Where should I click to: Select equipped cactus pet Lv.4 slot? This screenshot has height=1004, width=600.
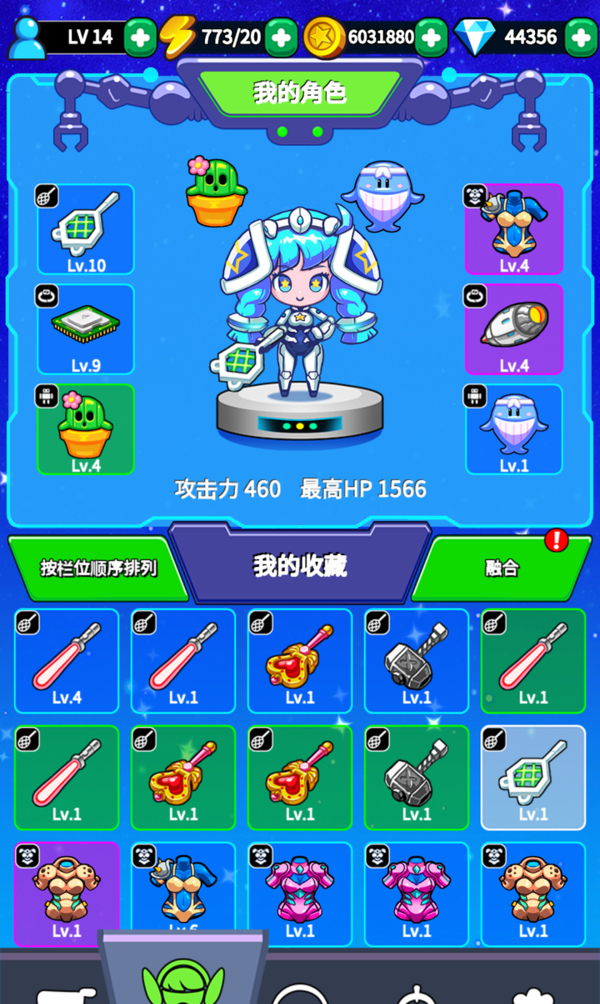tap(85, 429)
